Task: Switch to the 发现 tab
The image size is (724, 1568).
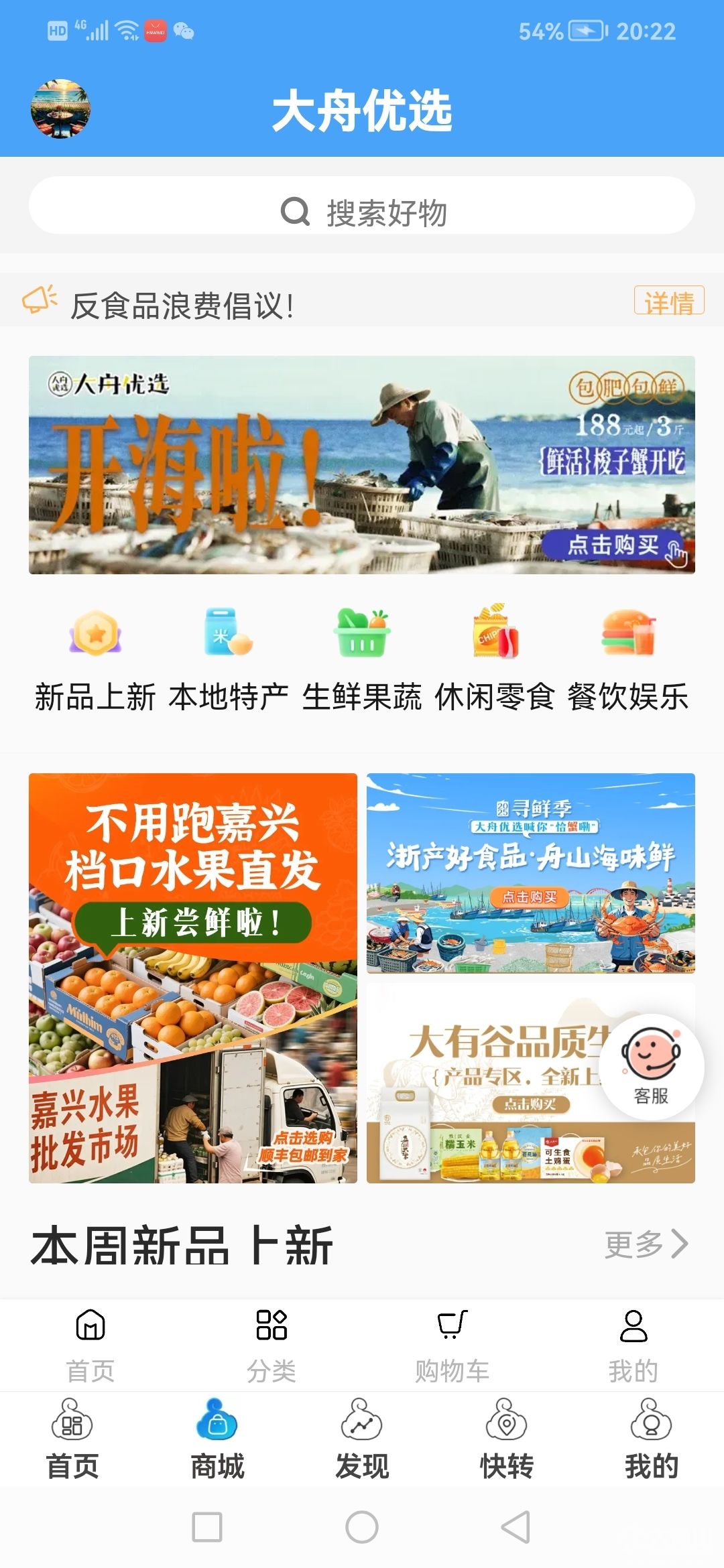Action: [362, 1440]
